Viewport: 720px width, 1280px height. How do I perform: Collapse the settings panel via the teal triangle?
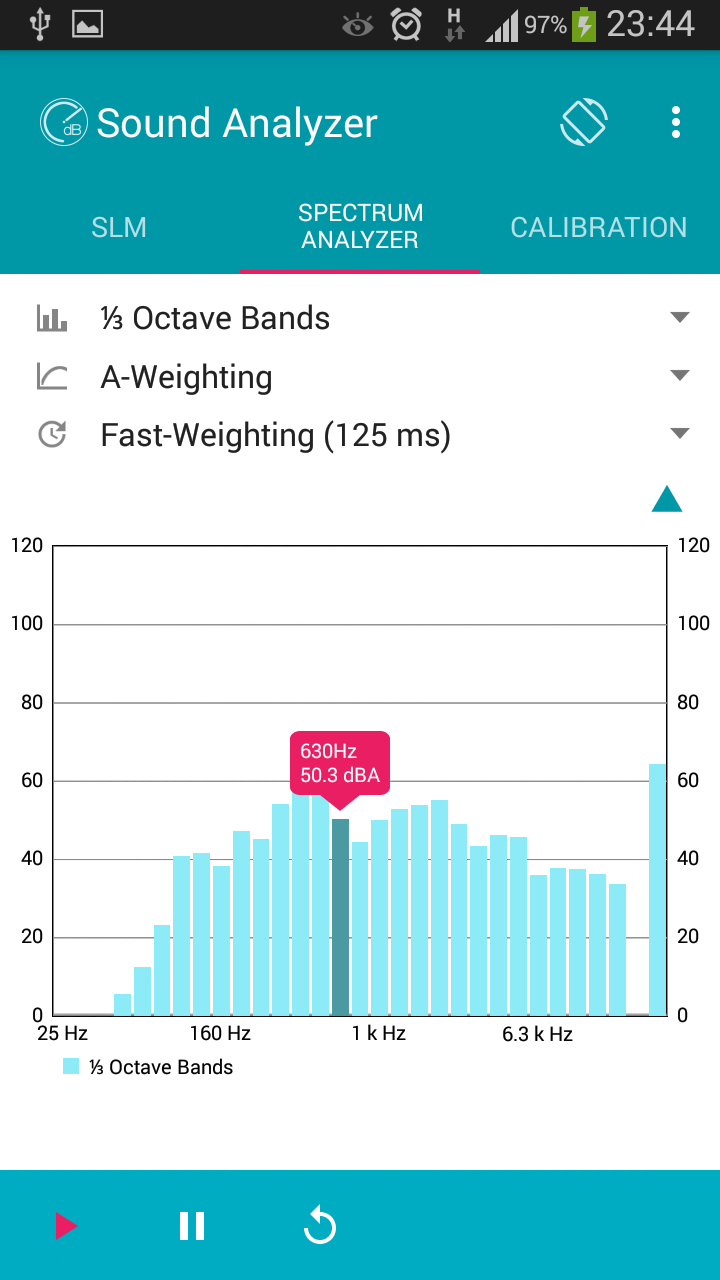[666, 498]
